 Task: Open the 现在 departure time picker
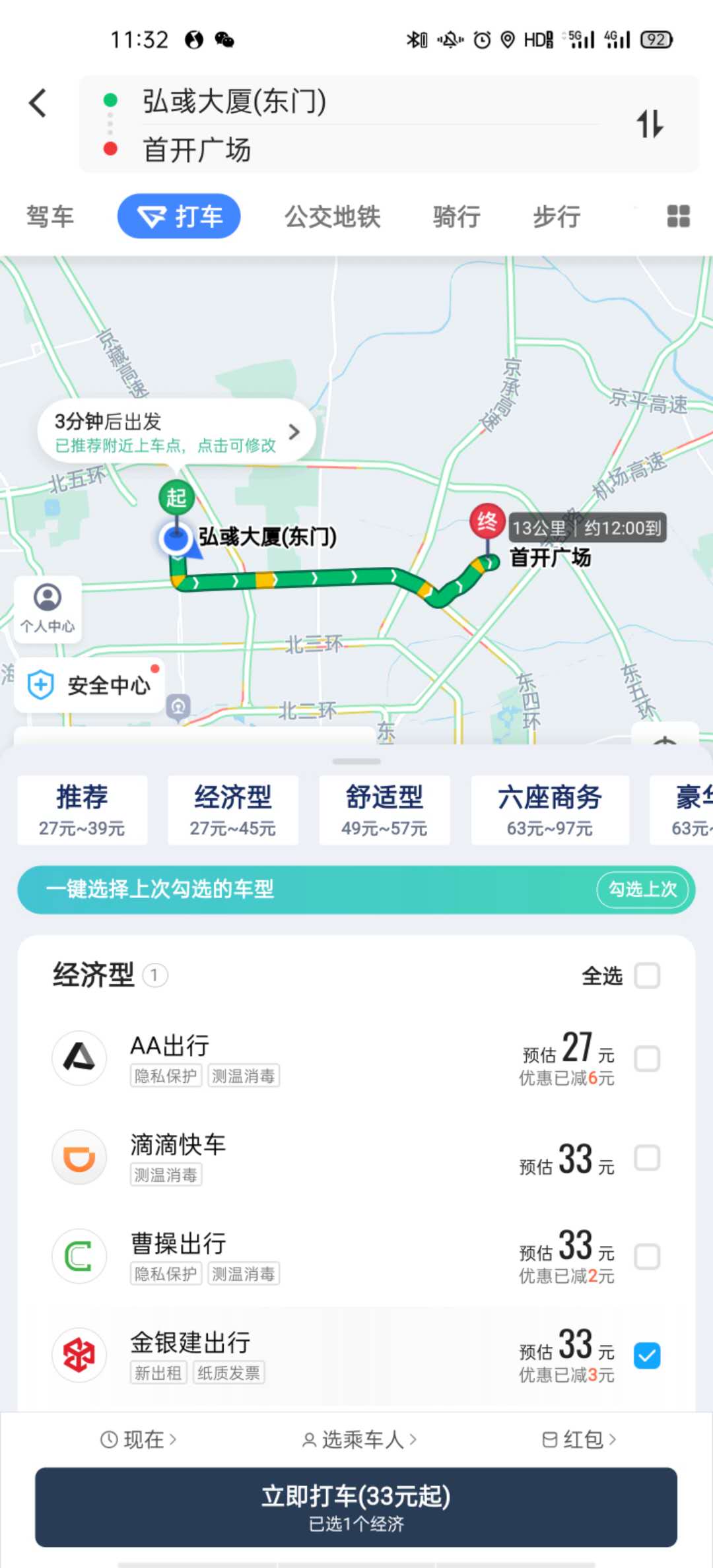click(x=138, y=1439)
